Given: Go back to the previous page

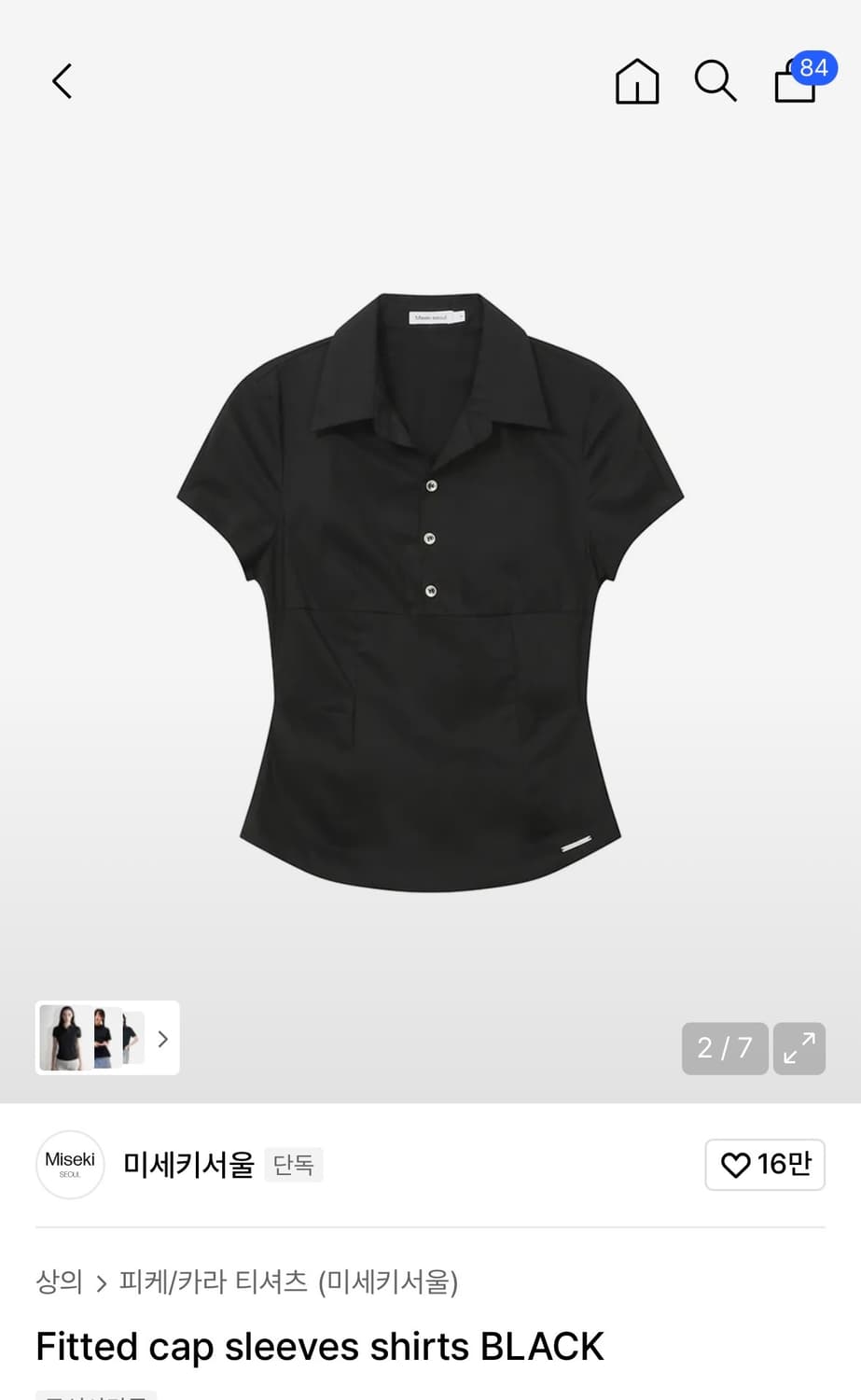Looking at the screenshot, I should [x=62, y=81].
